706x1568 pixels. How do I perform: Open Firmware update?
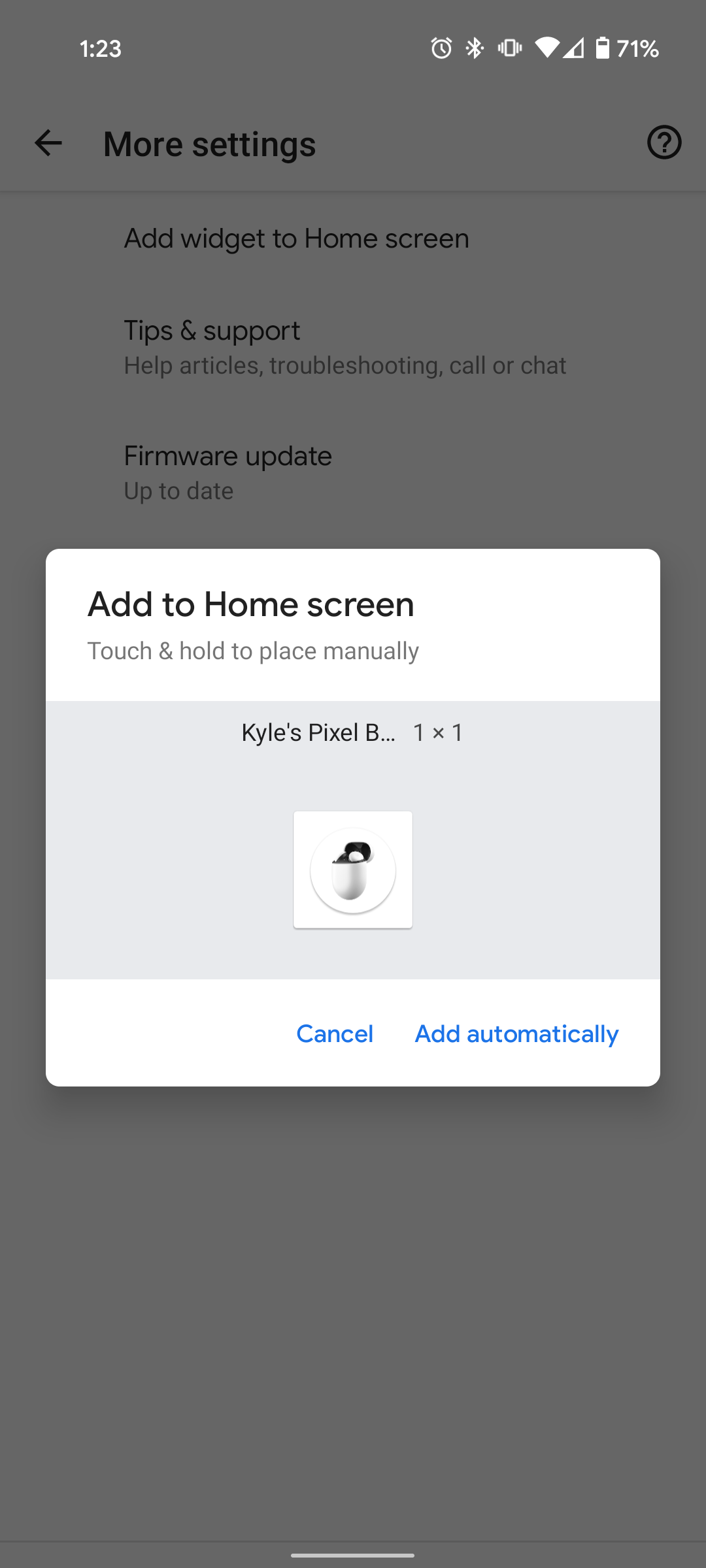(353, 472)
